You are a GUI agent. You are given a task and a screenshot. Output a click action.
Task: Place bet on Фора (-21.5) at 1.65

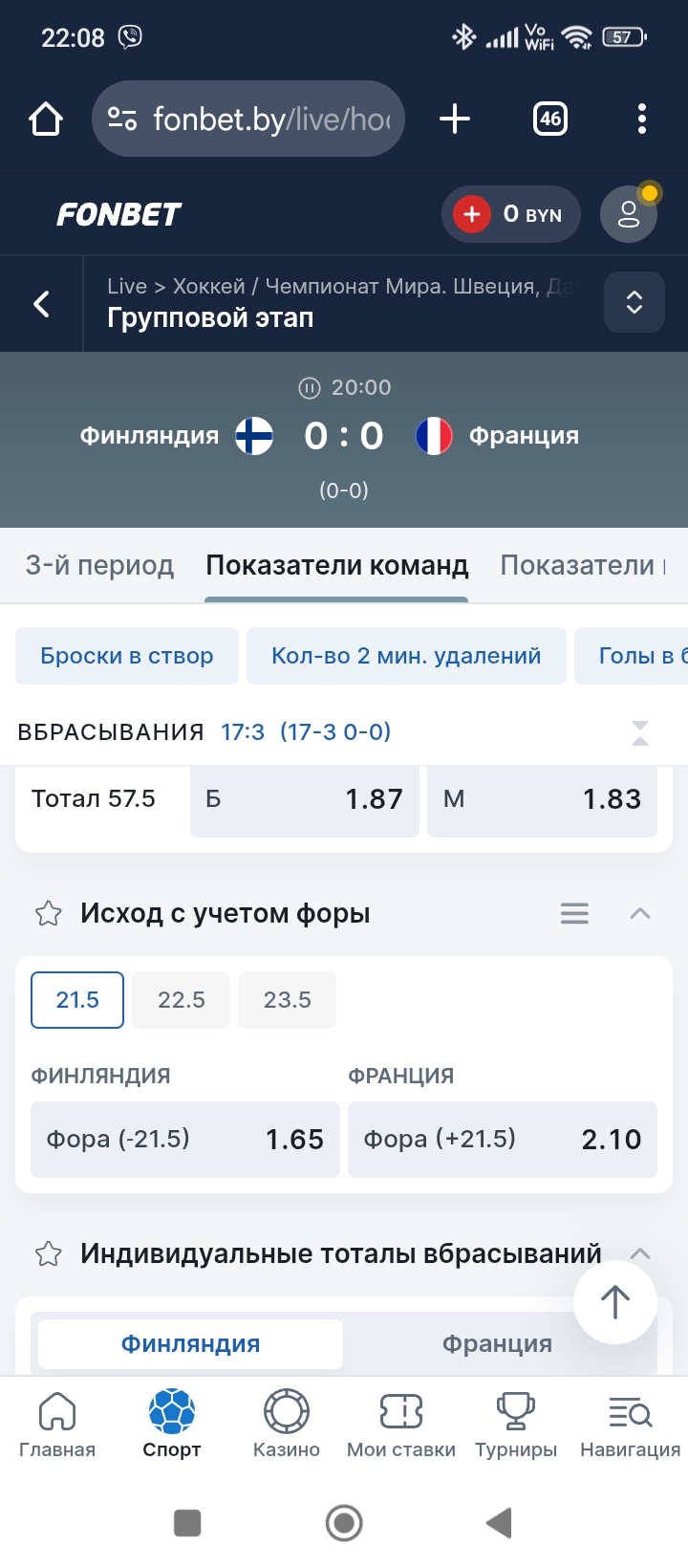click(x=184, y=1140)
